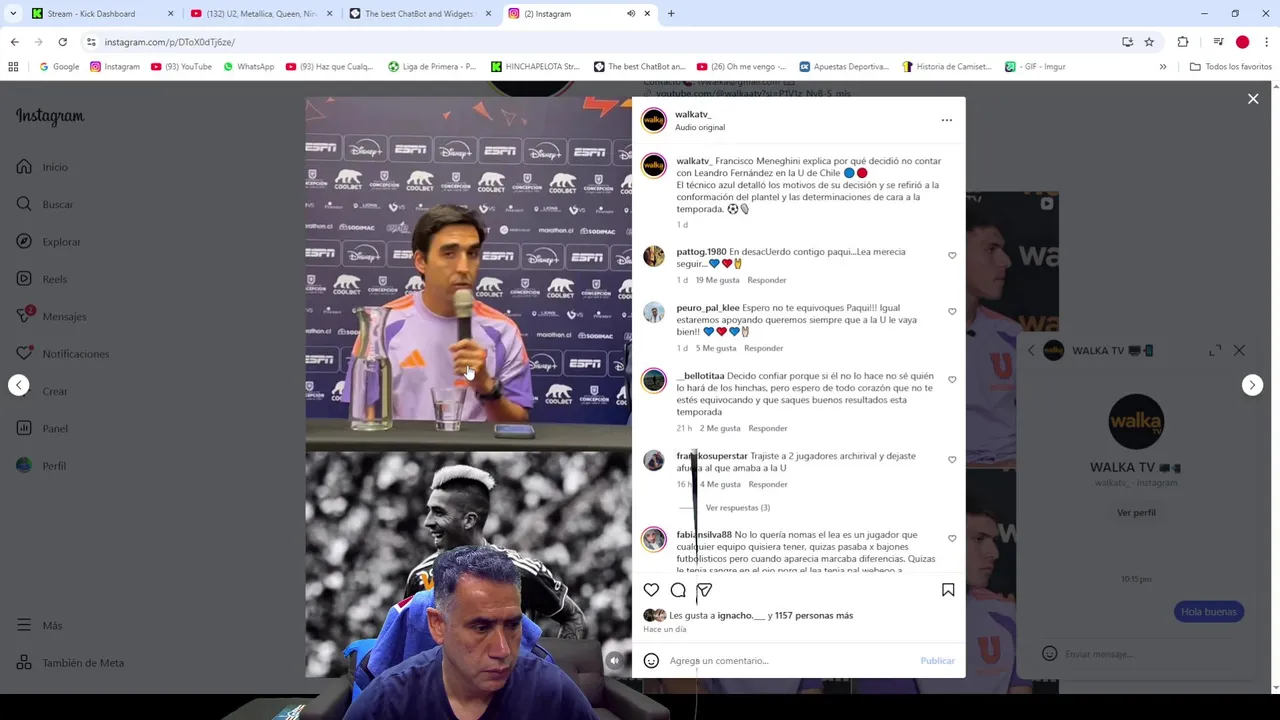Like the comment from _bellotitaa
1280x720 pixels.
tap(951, 380)
